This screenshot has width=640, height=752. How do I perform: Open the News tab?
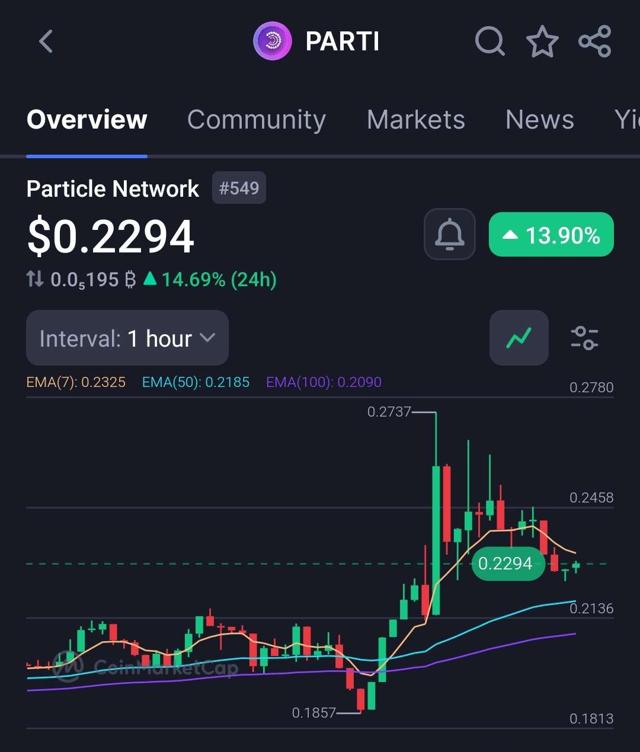click(539, 120)
